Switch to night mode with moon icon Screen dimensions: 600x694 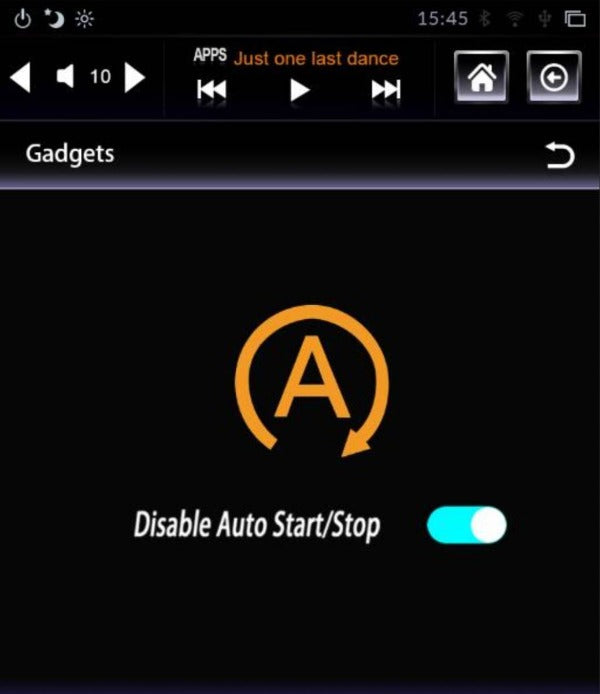[x=53, y=18]
